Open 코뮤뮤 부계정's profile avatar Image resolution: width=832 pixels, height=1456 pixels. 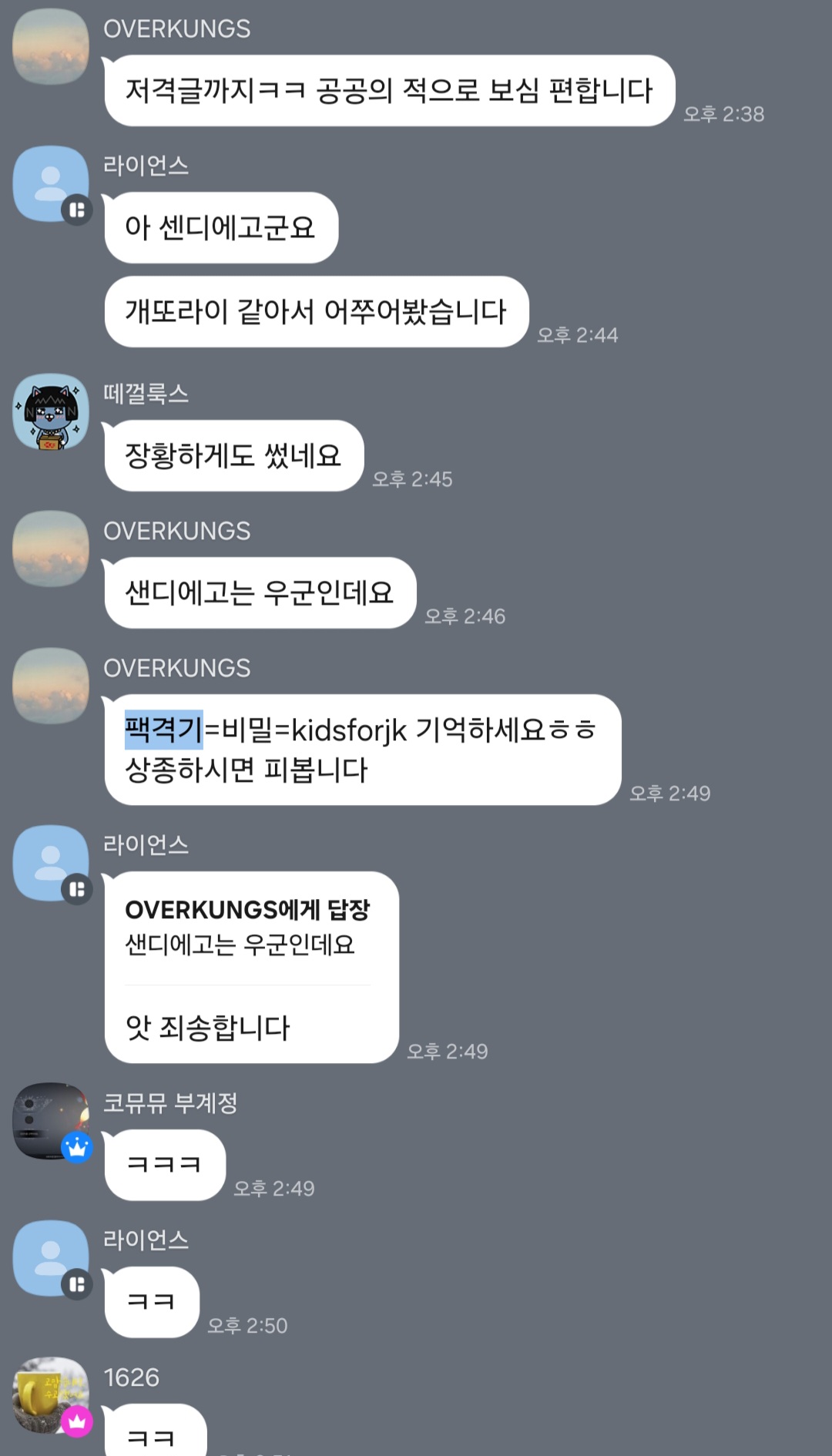pos(51,1121)
